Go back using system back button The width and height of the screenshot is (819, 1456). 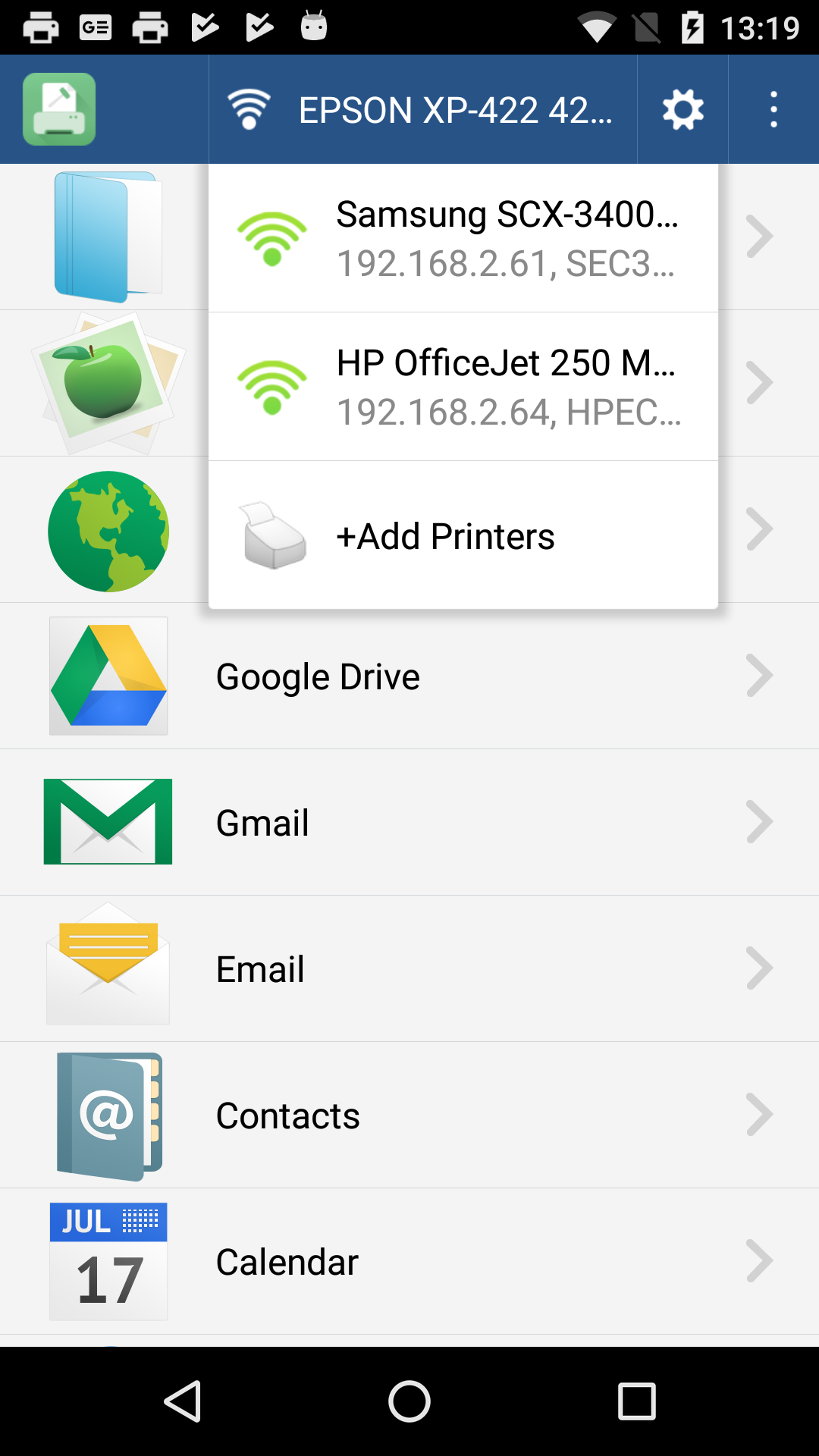pos(183,1401)
